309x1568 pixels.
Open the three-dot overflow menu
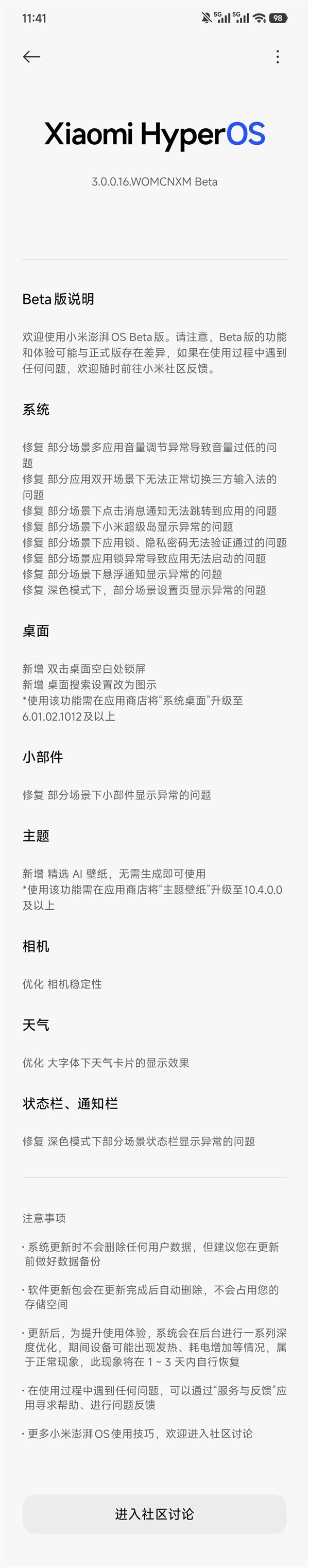click(278, 57)
